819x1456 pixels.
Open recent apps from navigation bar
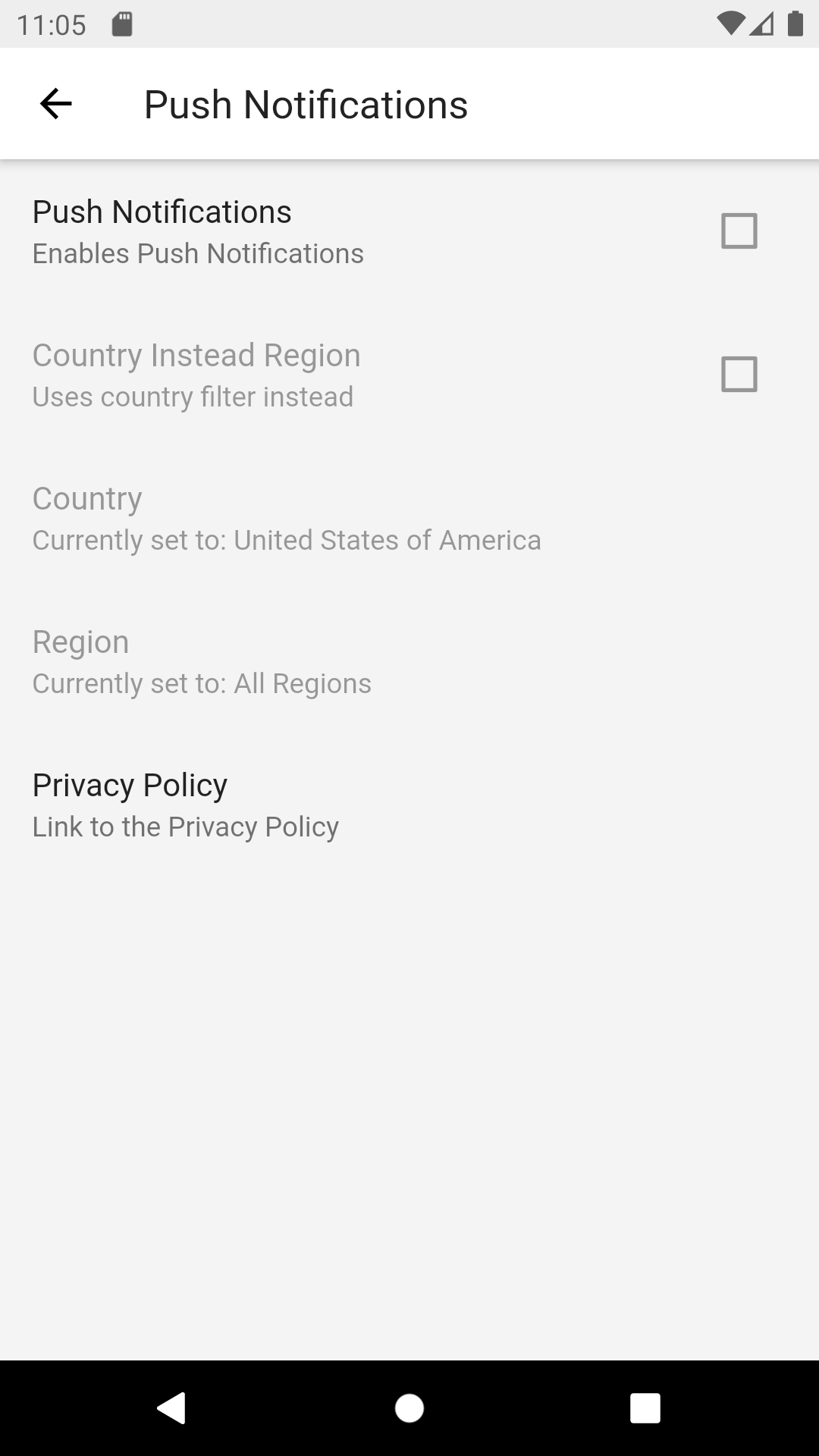coord(645,1408)
